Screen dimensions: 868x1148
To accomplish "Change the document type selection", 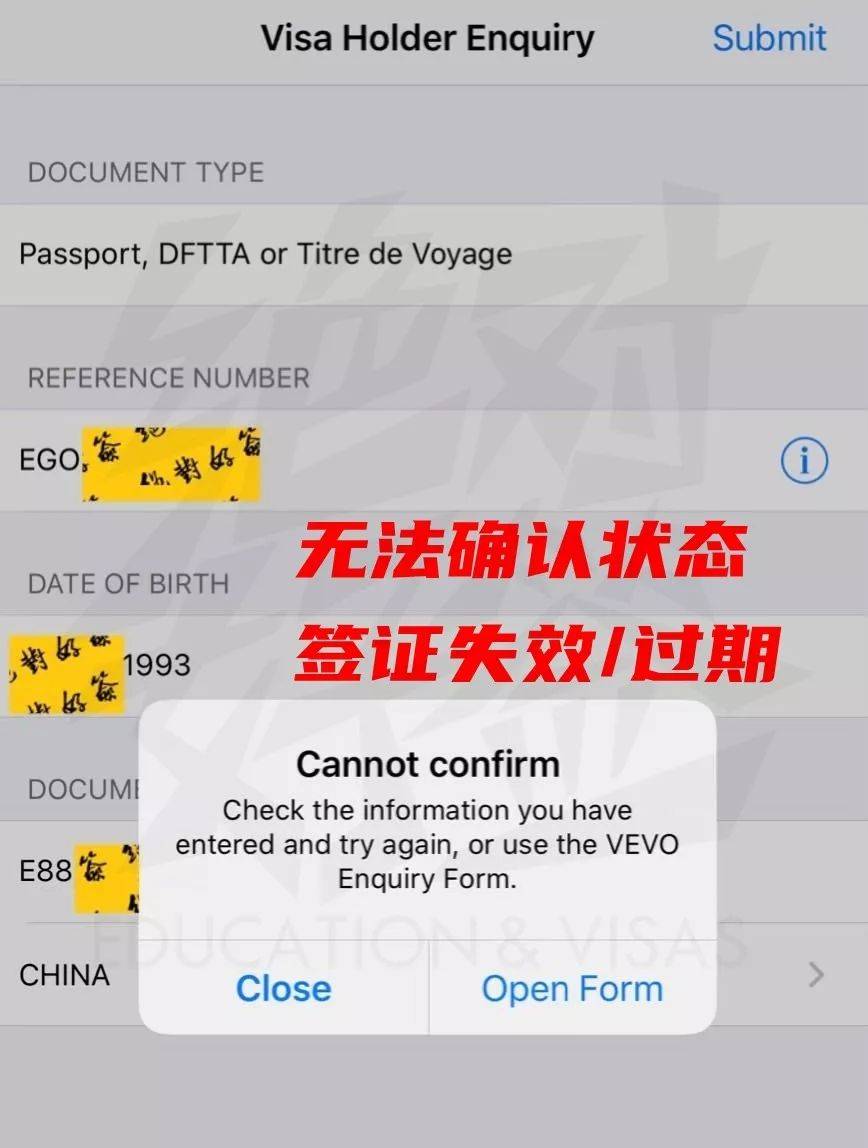I will (434, 254).
